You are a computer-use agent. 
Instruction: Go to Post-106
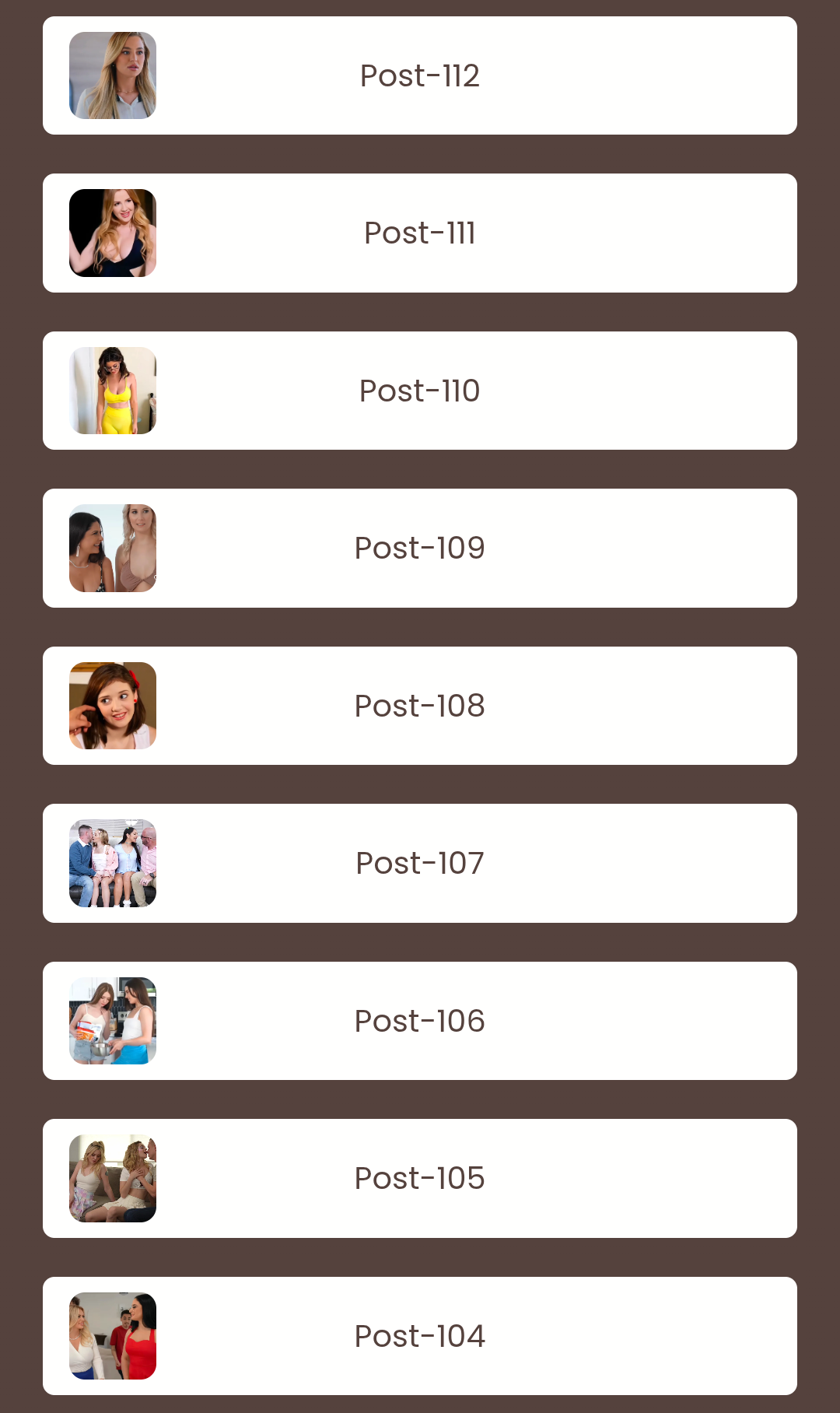(420, 1021)
